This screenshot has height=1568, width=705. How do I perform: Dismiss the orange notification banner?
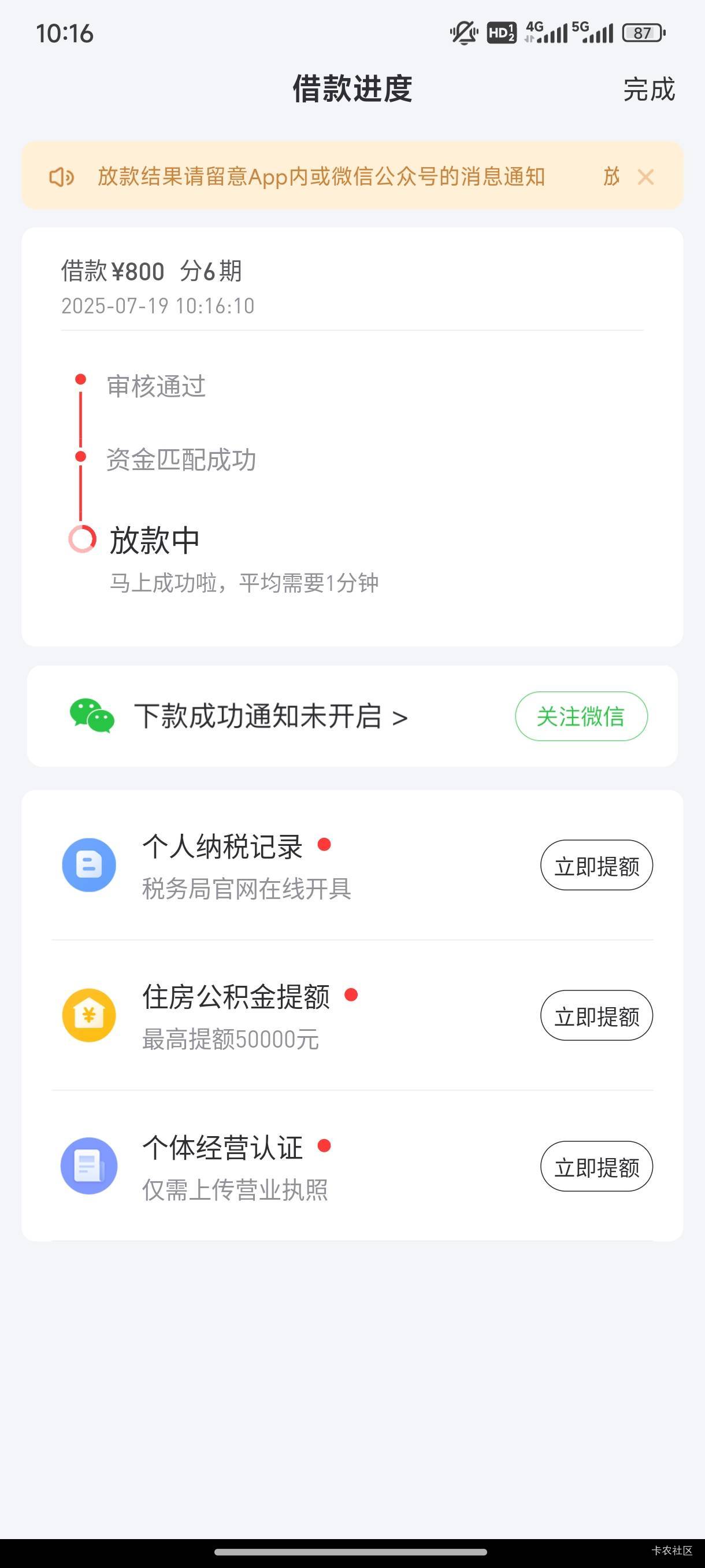click(x=645, y=177)
